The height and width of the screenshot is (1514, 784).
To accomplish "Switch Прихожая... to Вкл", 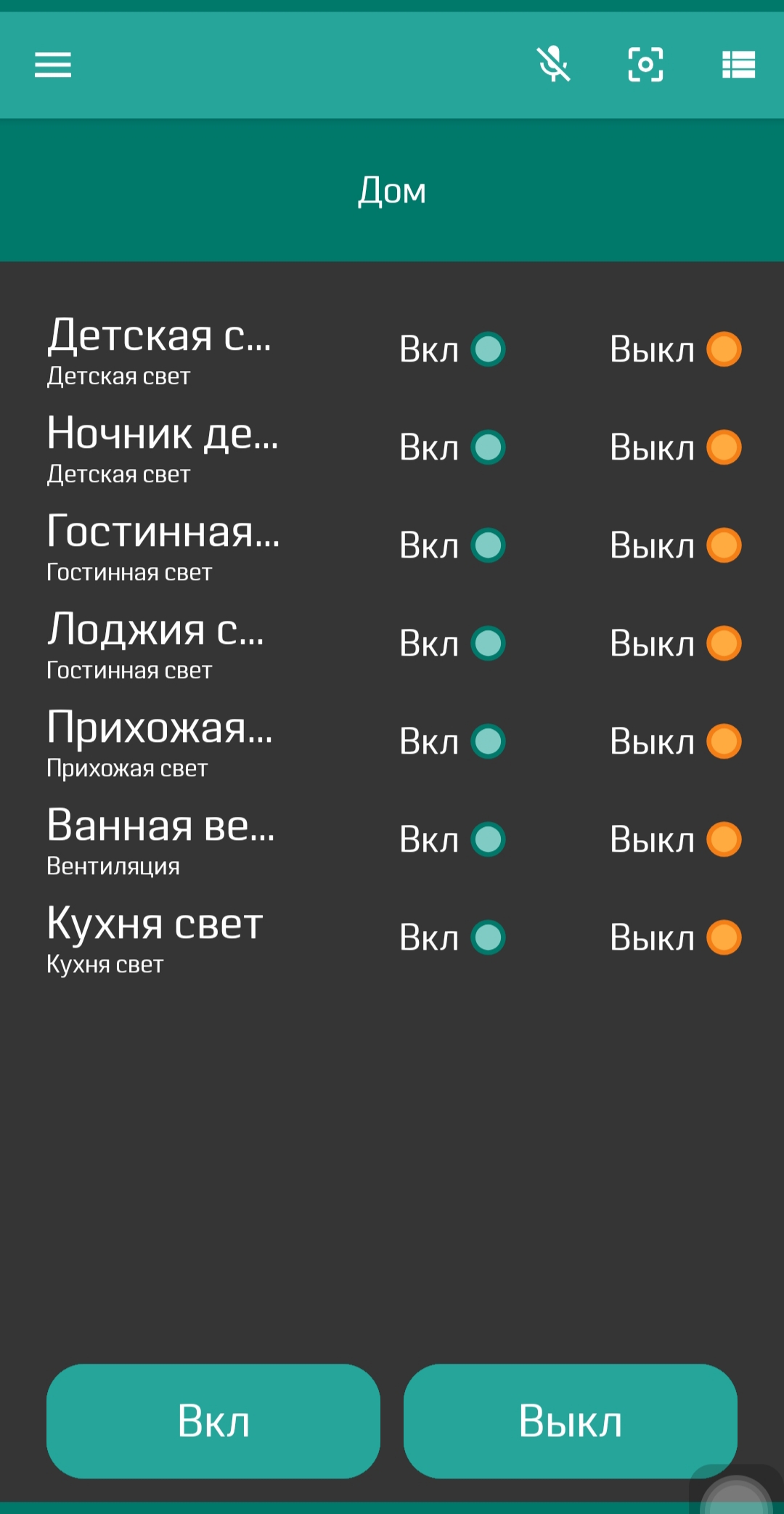I will 452,741.
